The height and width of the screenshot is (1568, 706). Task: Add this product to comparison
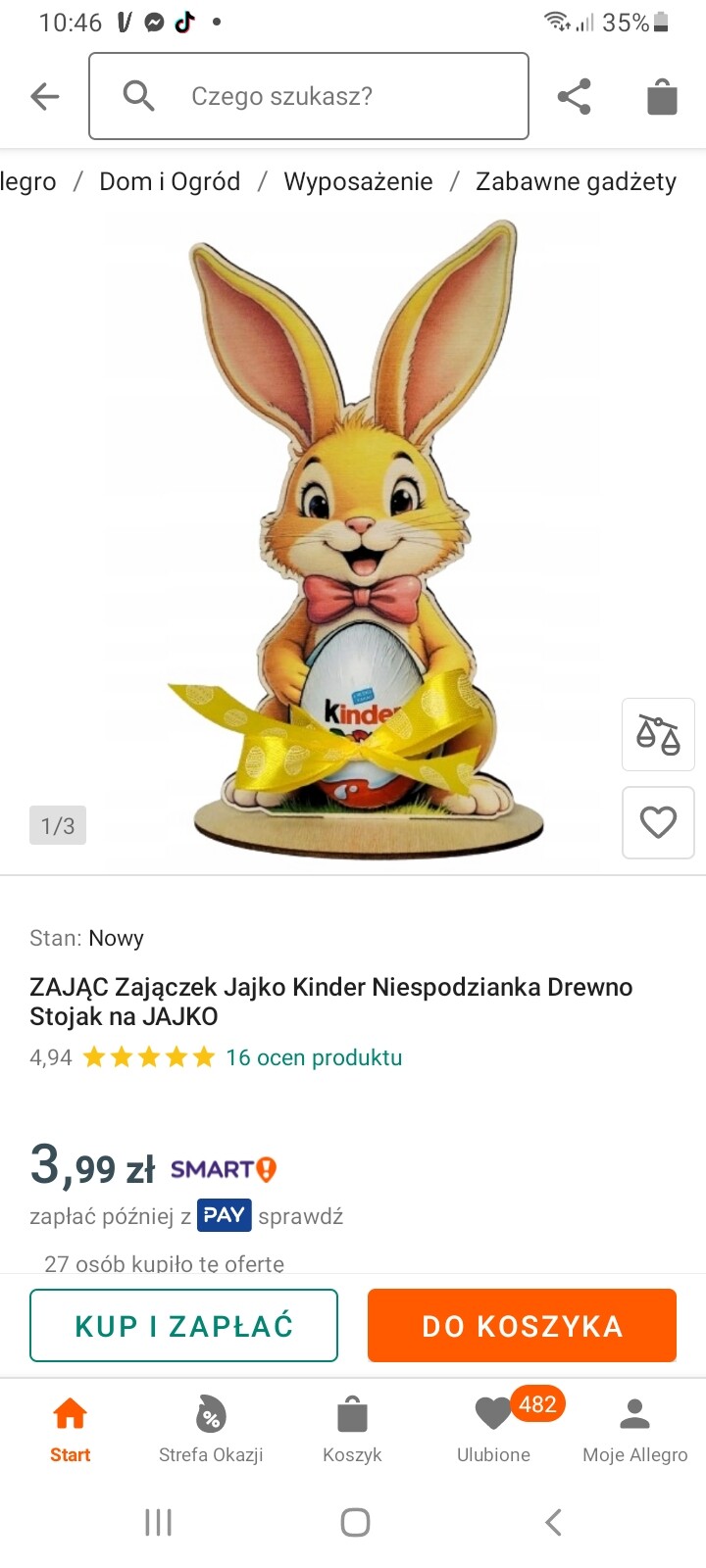pyautogui.click(x=658, y=734)
